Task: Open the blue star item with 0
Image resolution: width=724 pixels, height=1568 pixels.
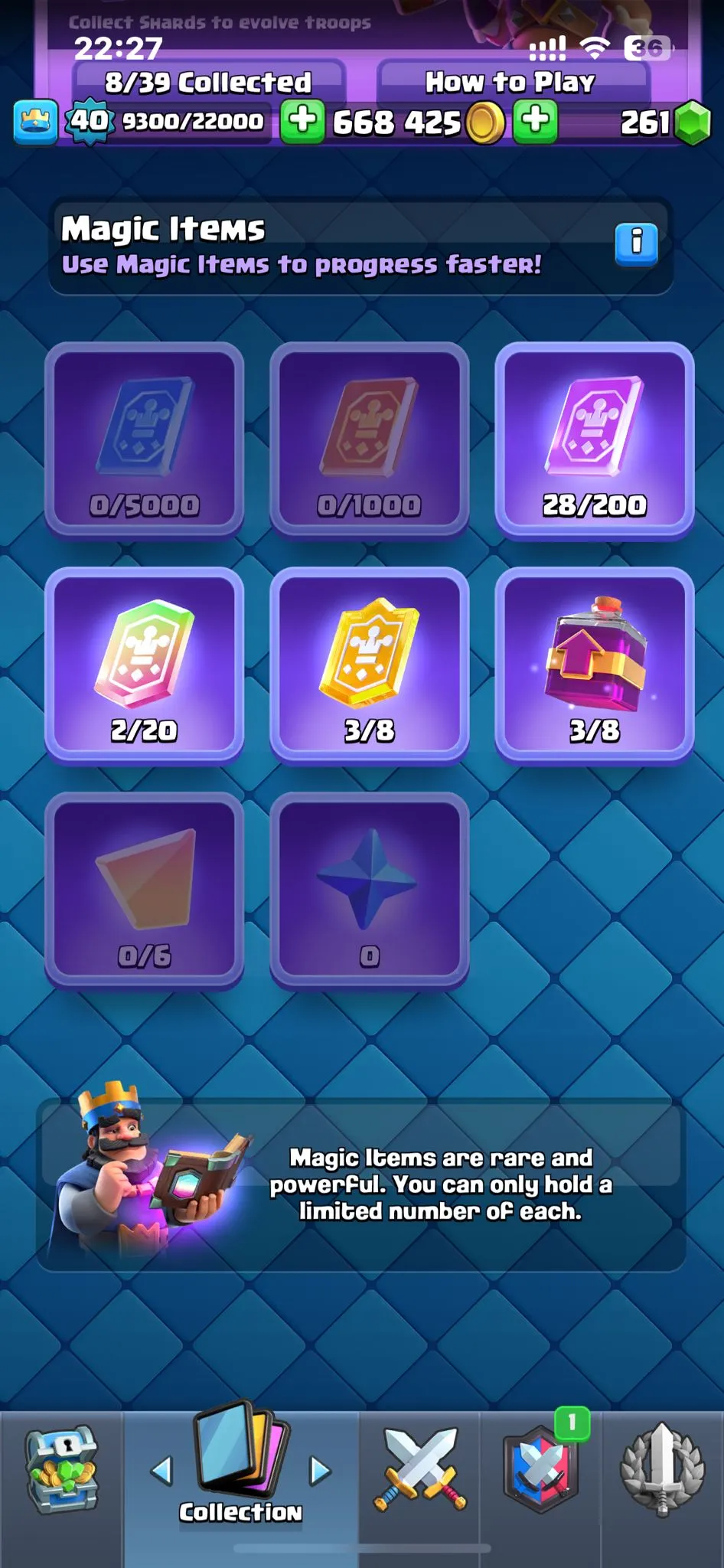Action: click(369, 890)
